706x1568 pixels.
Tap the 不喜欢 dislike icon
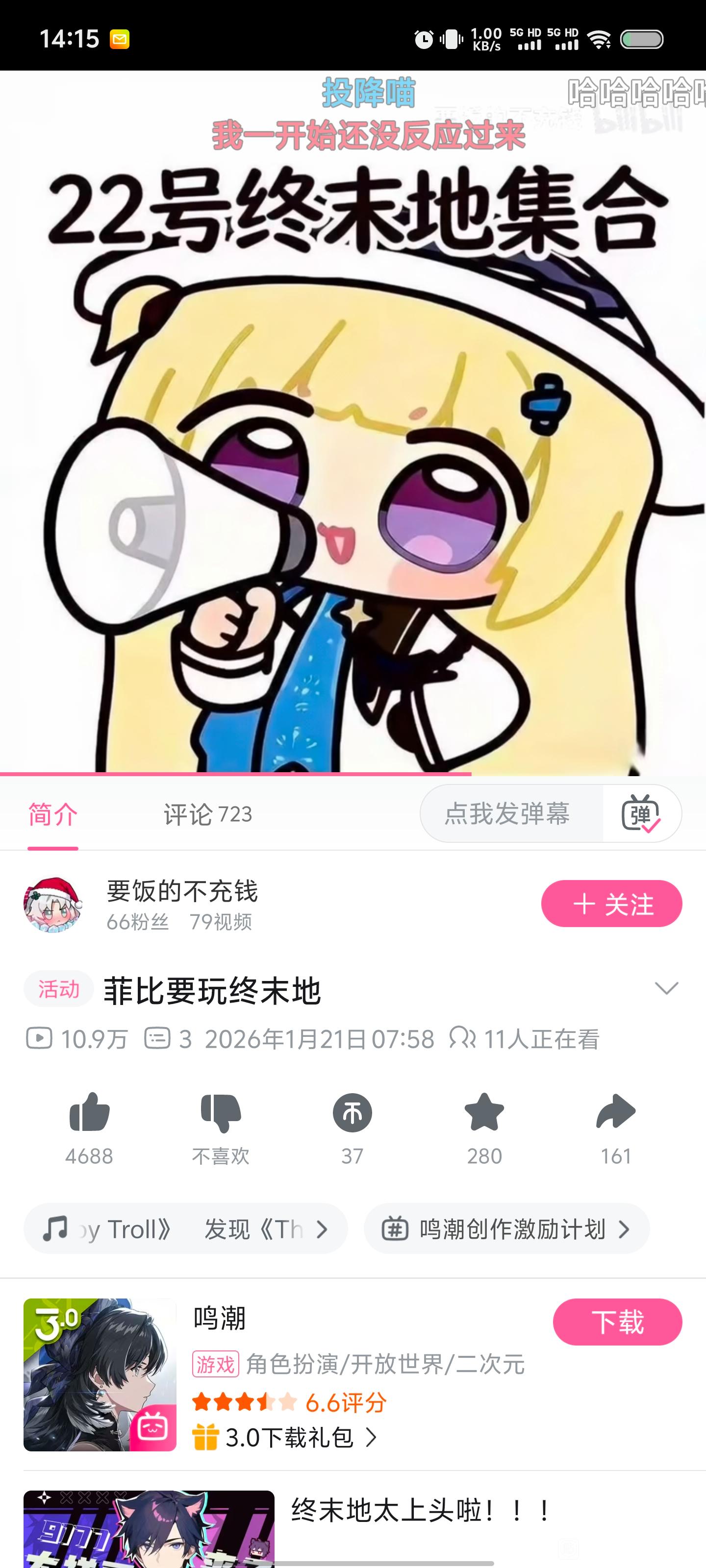coord(221,1113)
